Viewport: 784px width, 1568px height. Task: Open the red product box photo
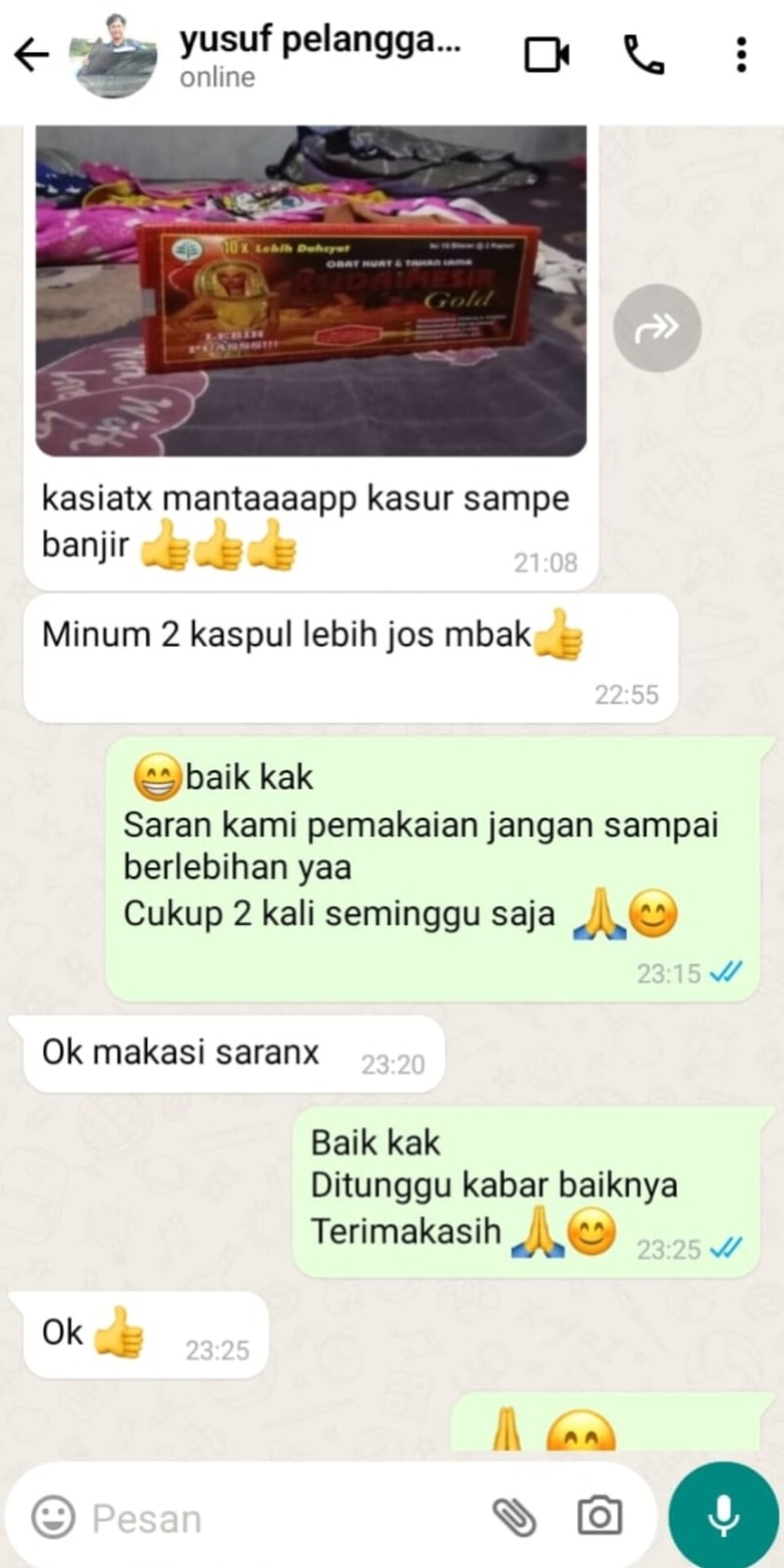pos(311,291)
